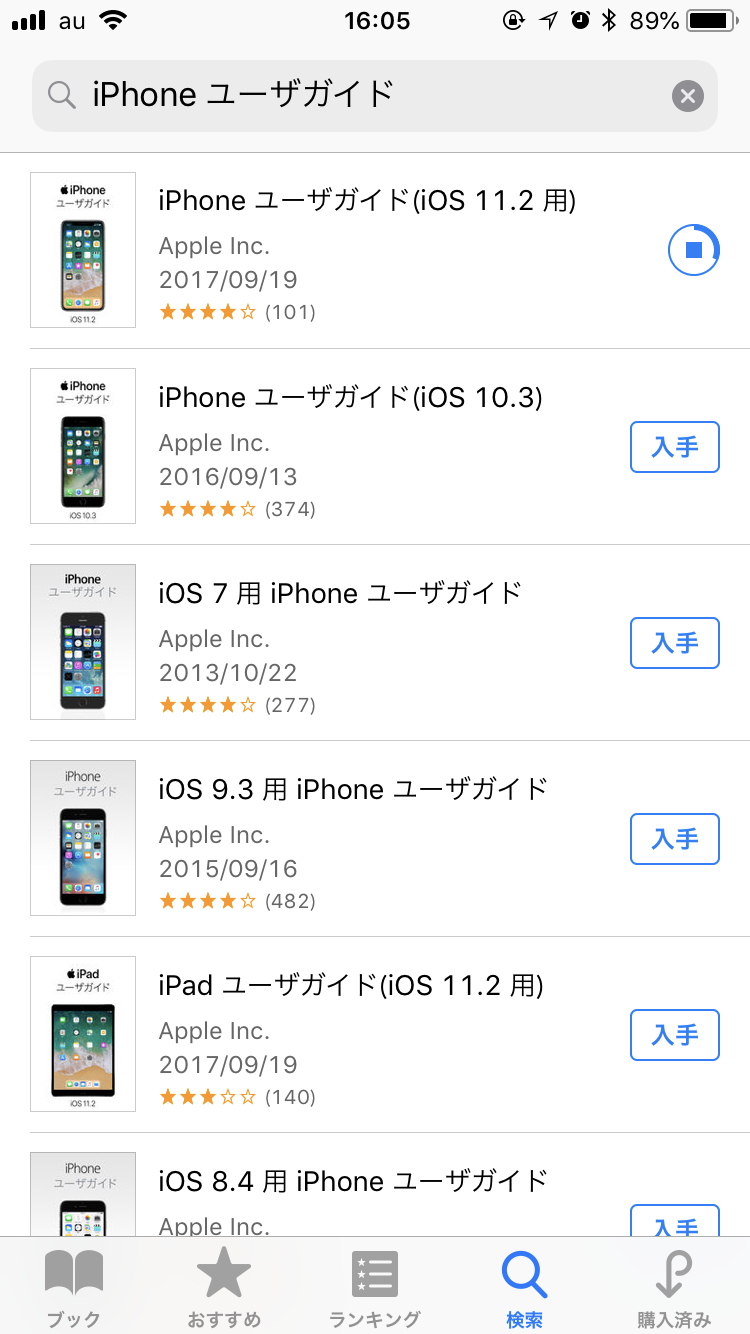Stop the iOS 11.2 iPhone guide download
The image size is (750, 1334).
[693, 249]
